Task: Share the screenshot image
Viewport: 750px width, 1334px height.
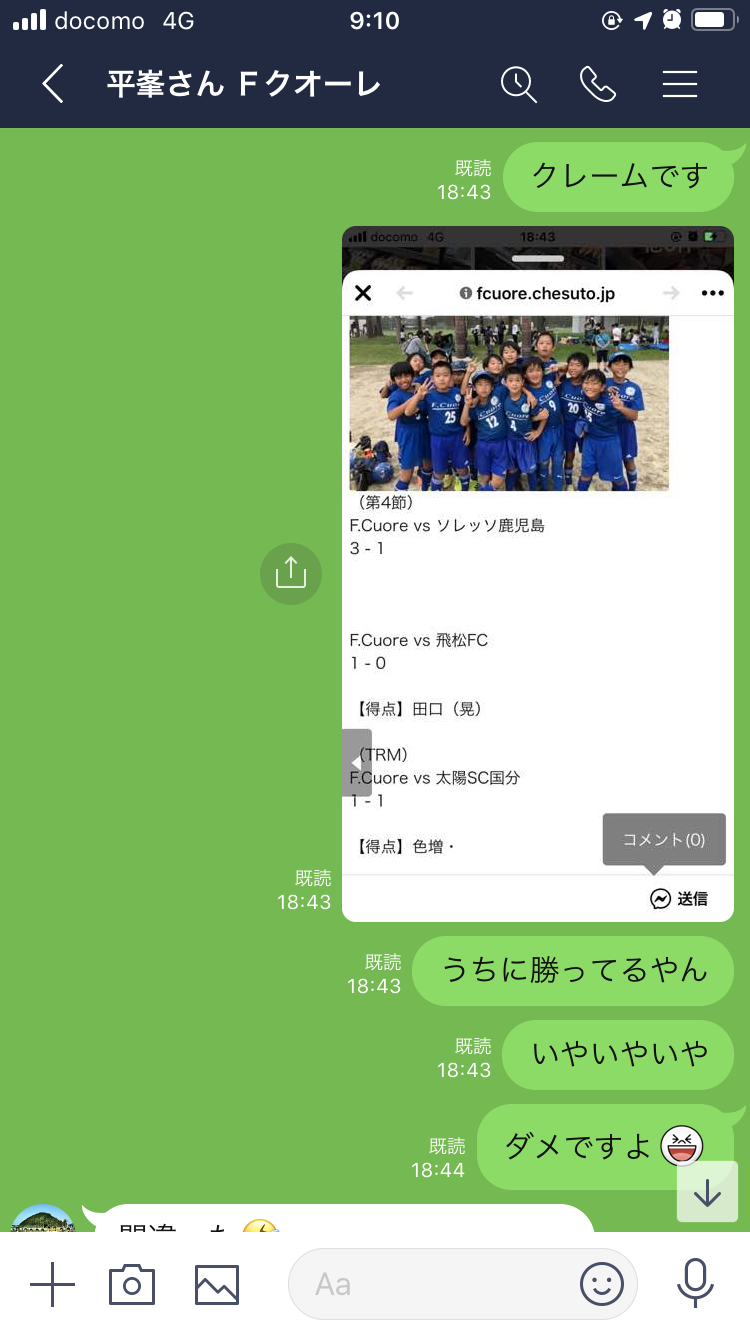Action: 291,574
